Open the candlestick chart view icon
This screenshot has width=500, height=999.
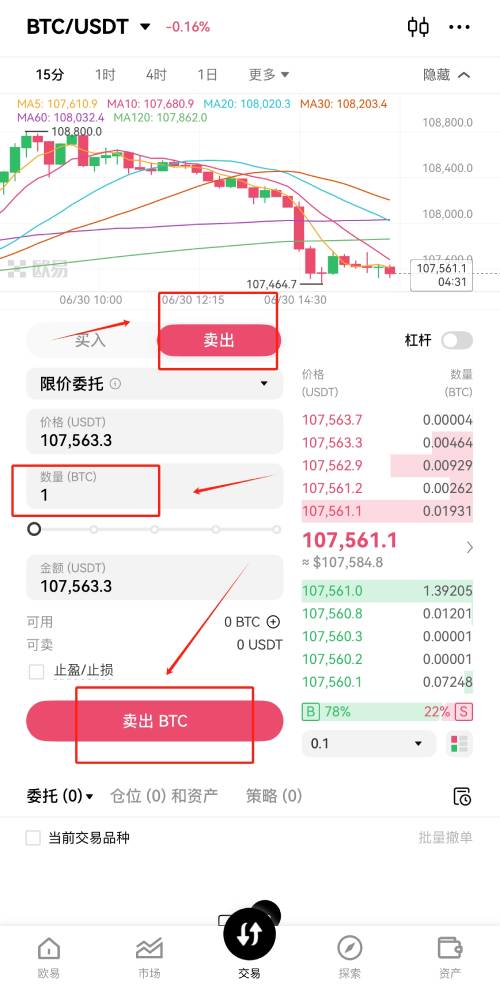pos(418,27)
